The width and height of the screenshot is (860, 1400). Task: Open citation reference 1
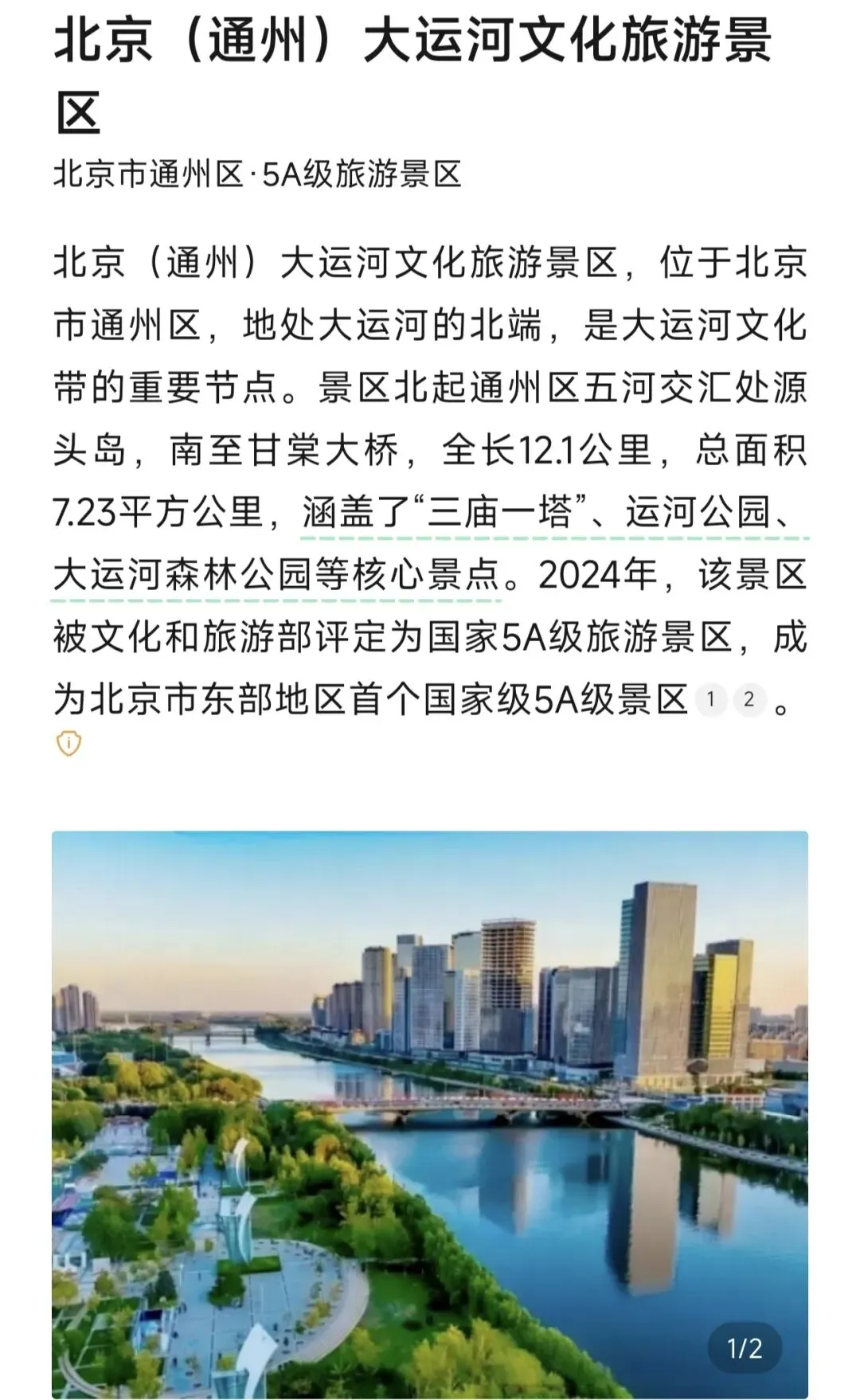pos(710,700)
